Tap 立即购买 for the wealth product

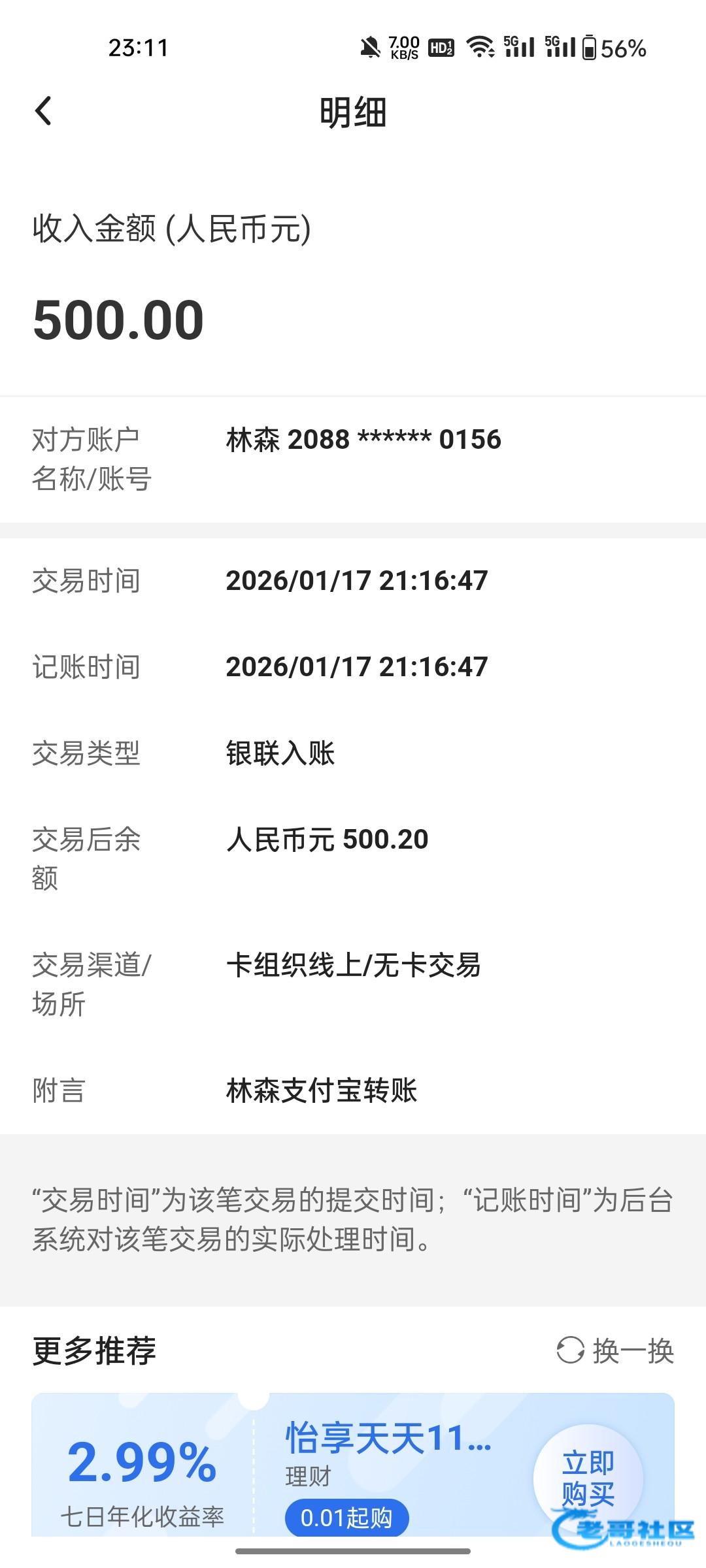coord(588,1478)
